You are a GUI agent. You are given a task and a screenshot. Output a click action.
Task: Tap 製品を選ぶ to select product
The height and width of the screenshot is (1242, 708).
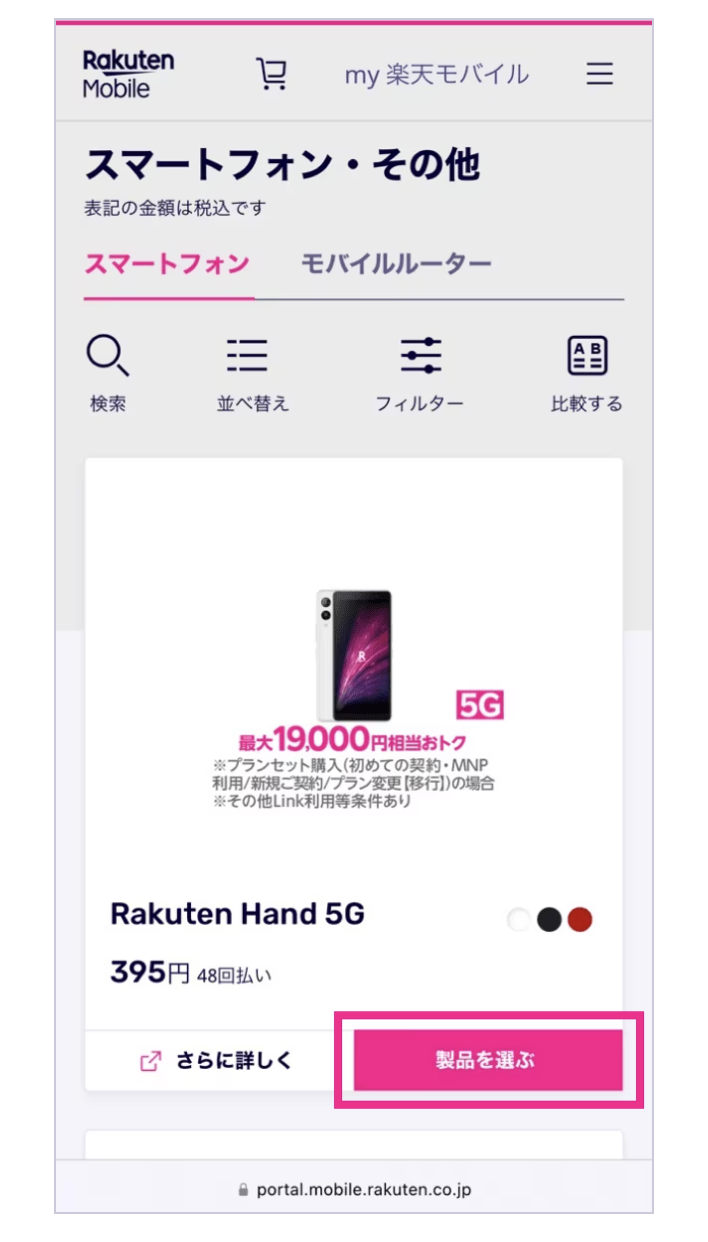(487, 1060)
